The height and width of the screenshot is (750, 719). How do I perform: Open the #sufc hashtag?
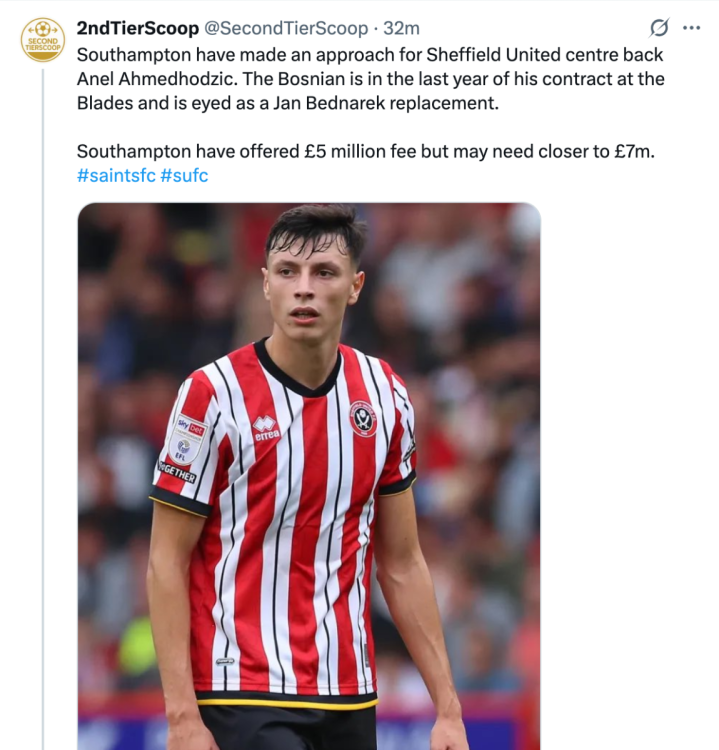coord(184,176)
